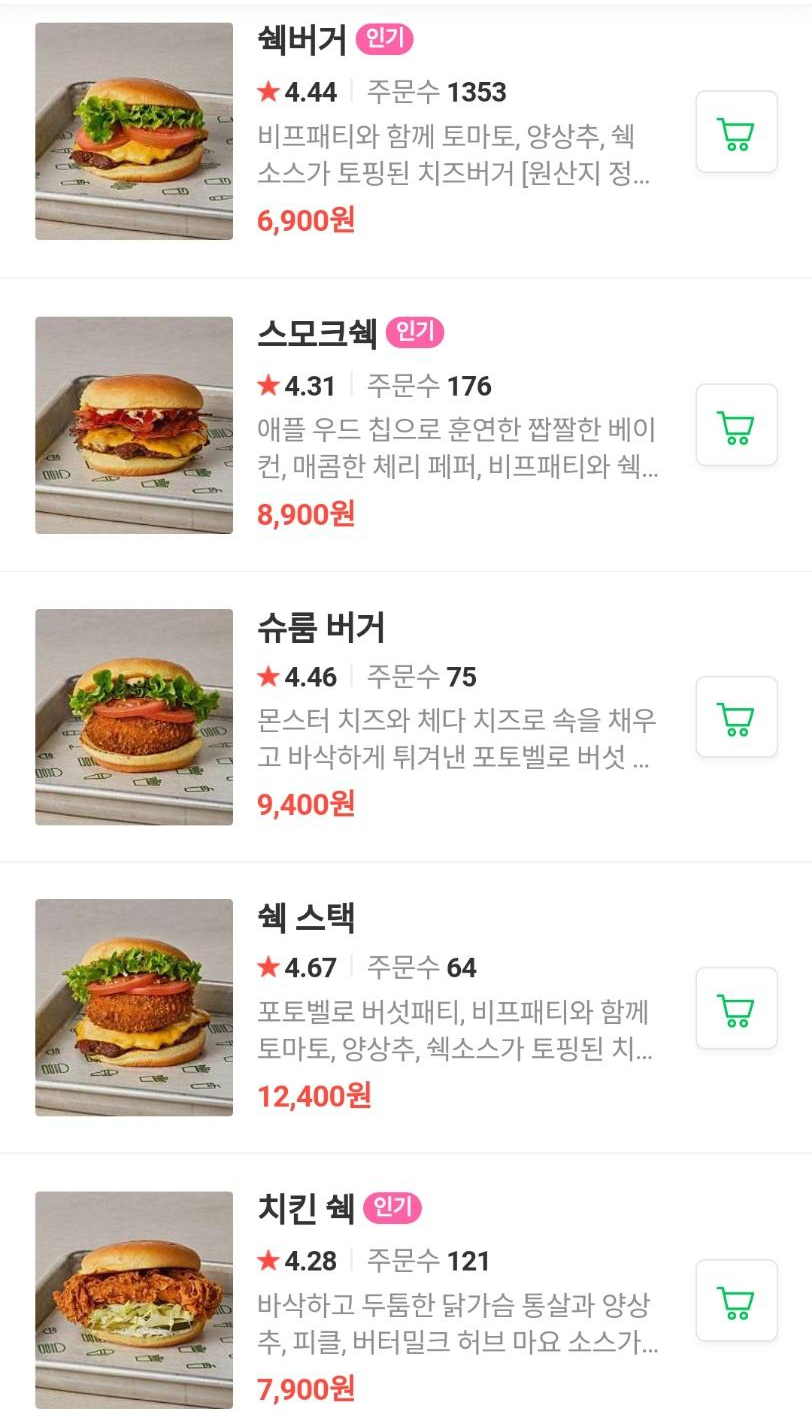Image resolution: width=812 pixels, height=1417 pixels.
Task: Add 슈룸 버거 to the cart
Action: pyautogui.click(x=736, y=717)
